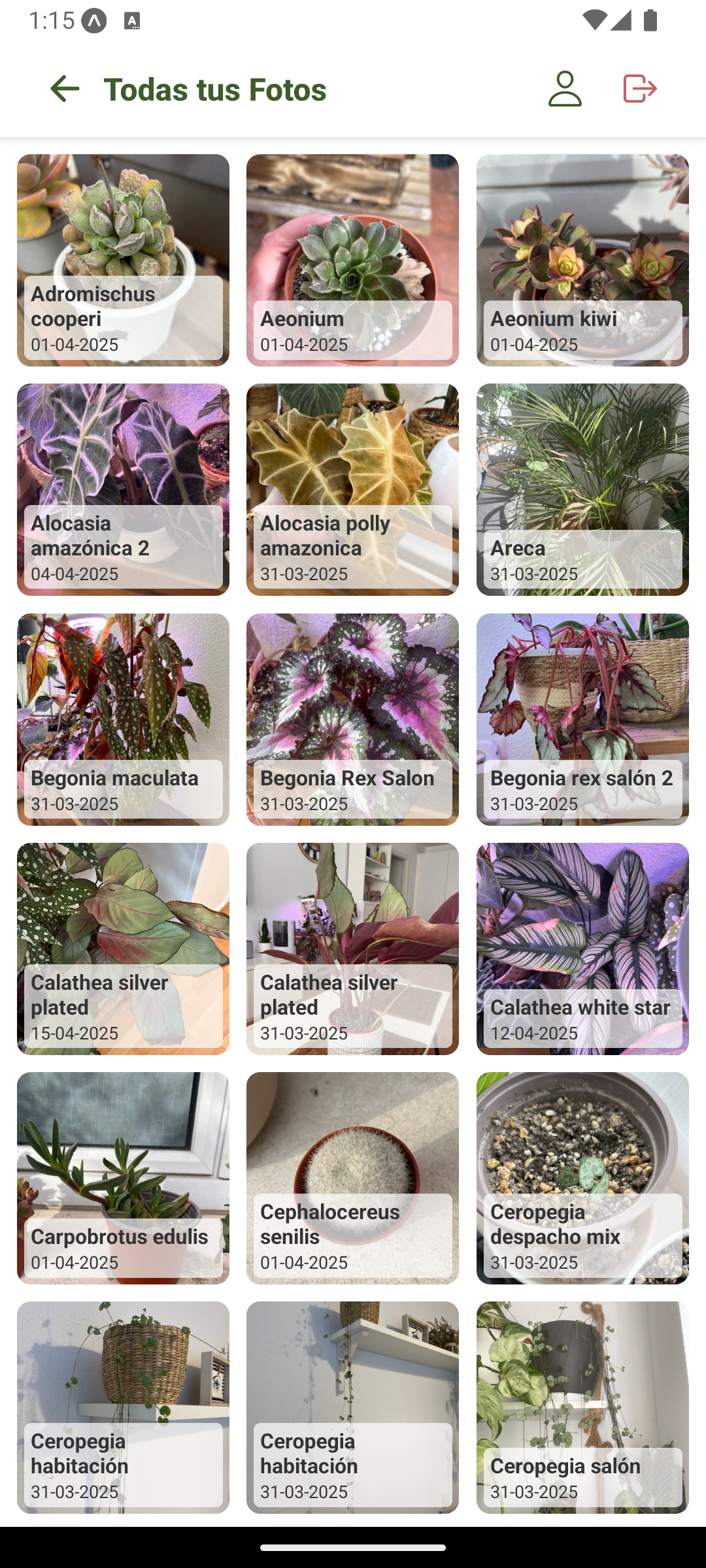Open the Begonia maculata photo
Screen dimensions: 706x1568
click(123, 719)
